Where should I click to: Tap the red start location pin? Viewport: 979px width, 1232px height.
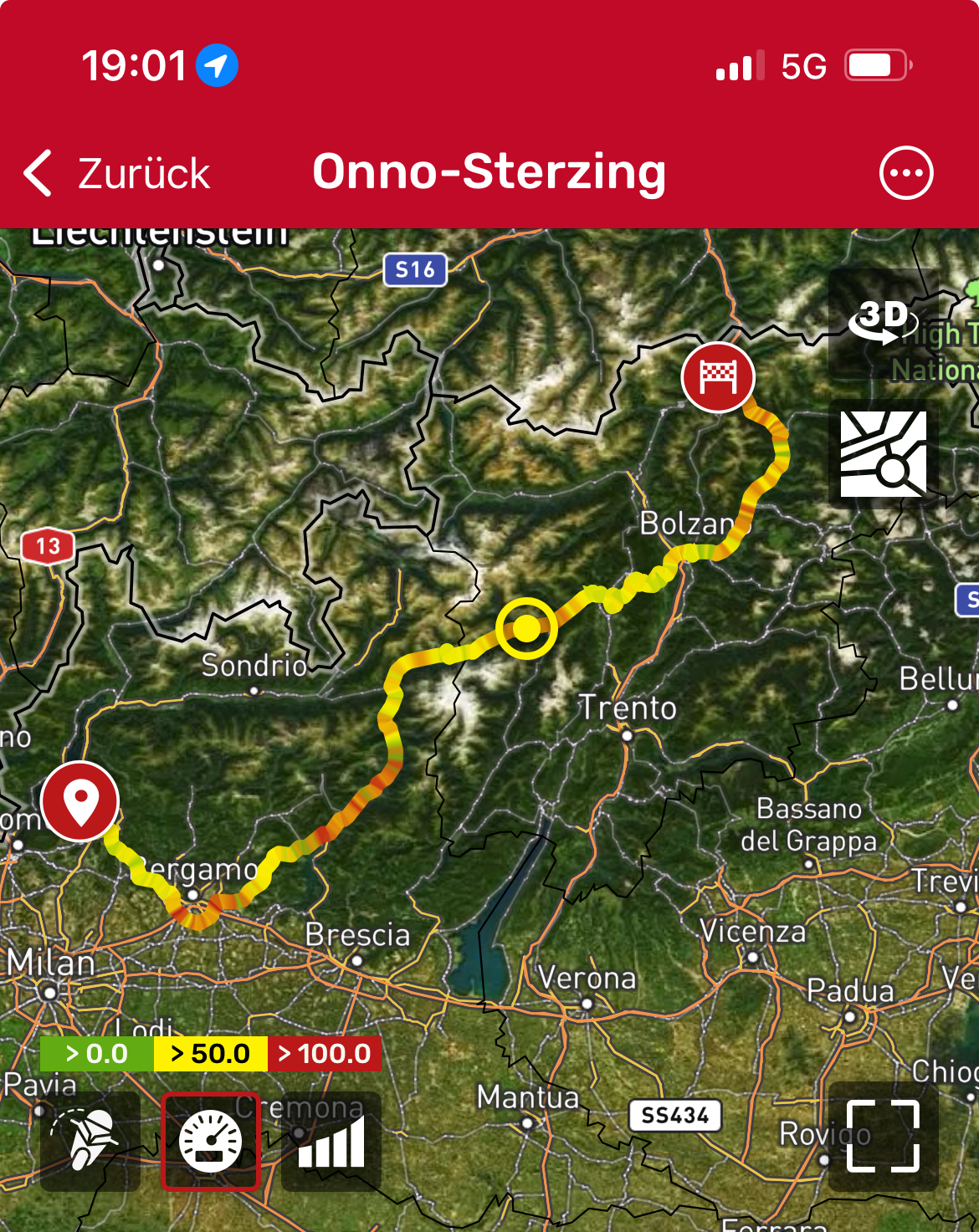(x=80, y=800)
